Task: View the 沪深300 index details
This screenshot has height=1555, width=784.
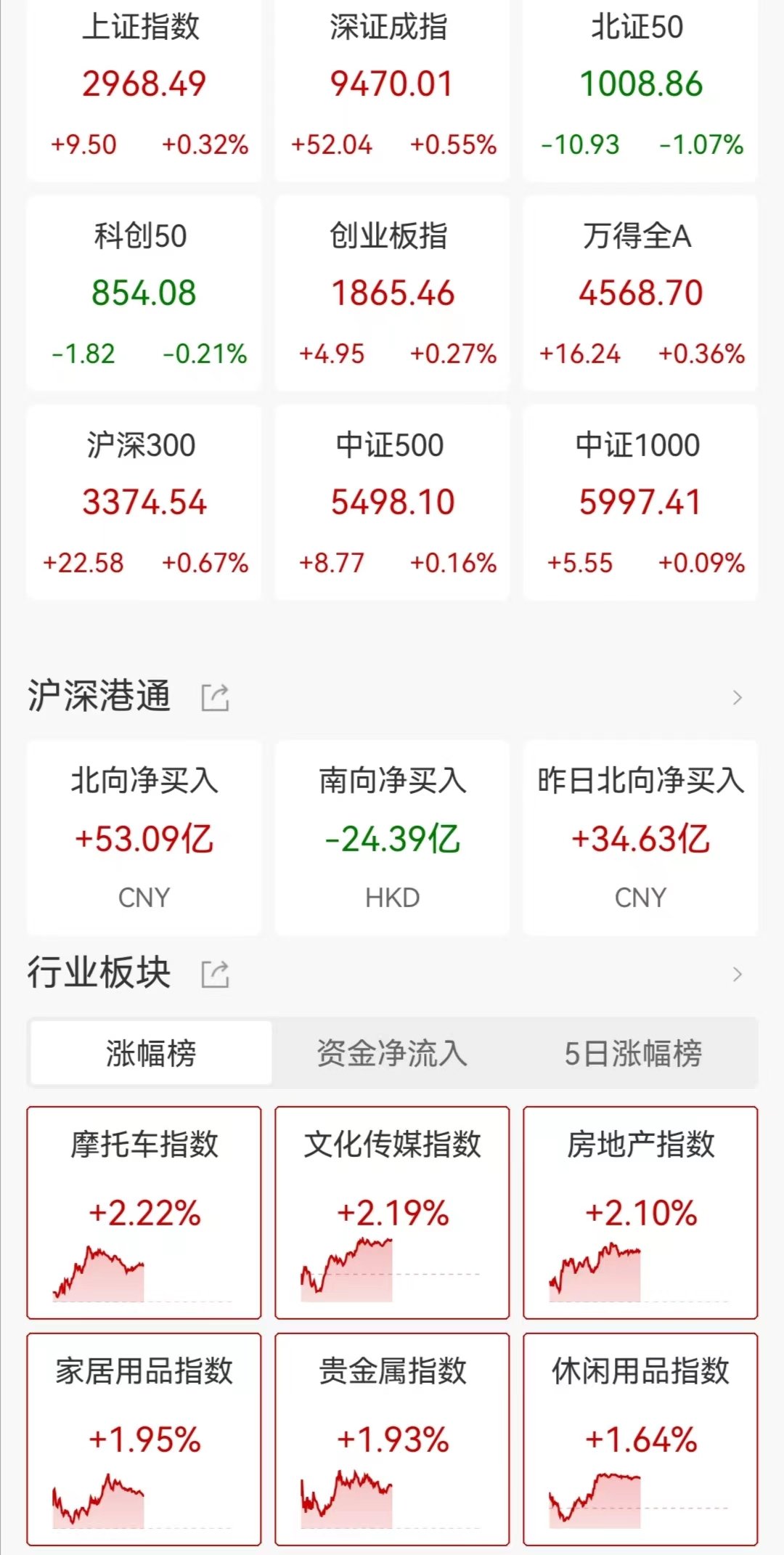Action: 144,503
